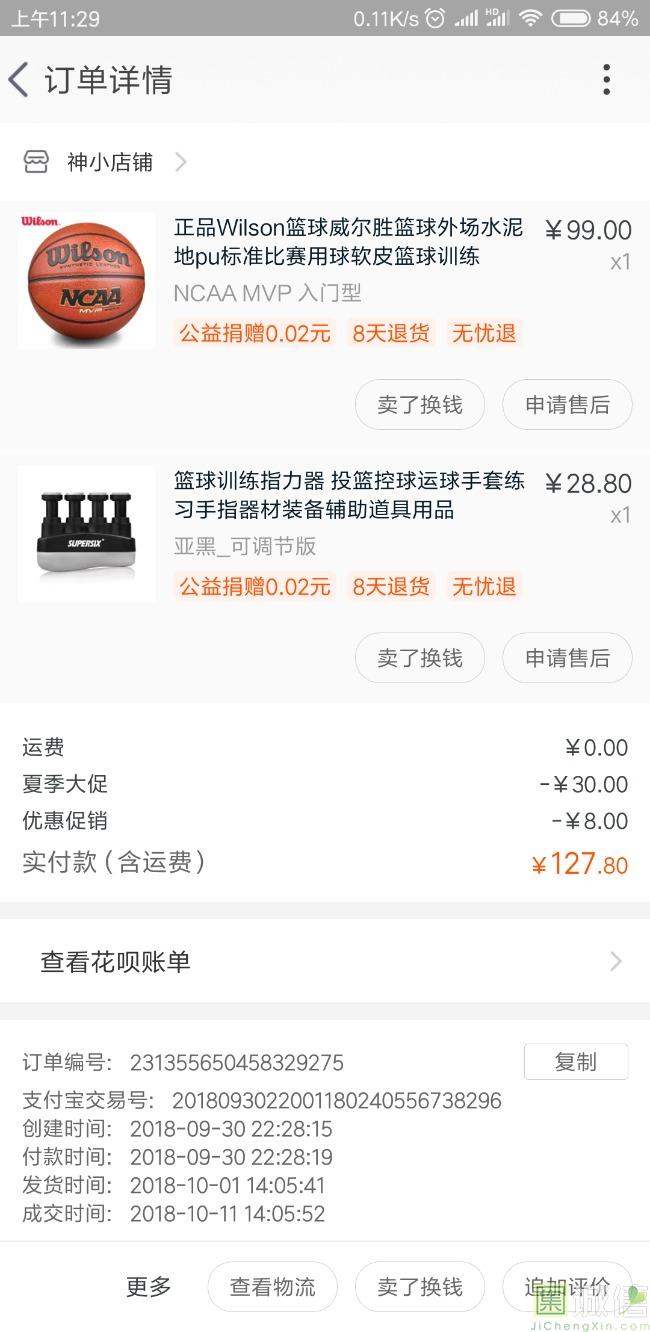The width and height of the screenshot is (650, 1332).
Task: Tap 更多 in the bottom bar
Action: click(148, 1287)
